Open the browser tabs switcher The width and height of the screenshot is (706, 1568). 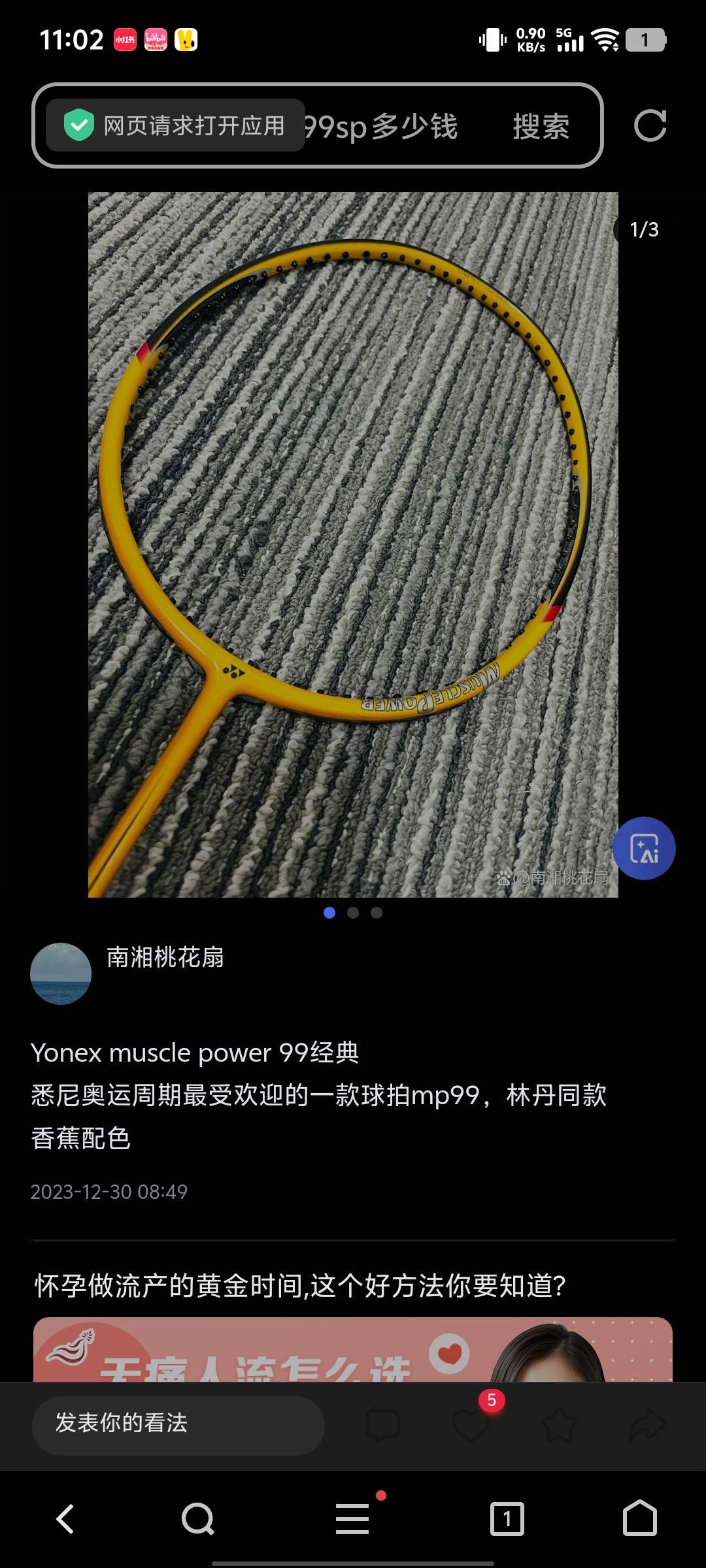click(x=507, y=1519)
